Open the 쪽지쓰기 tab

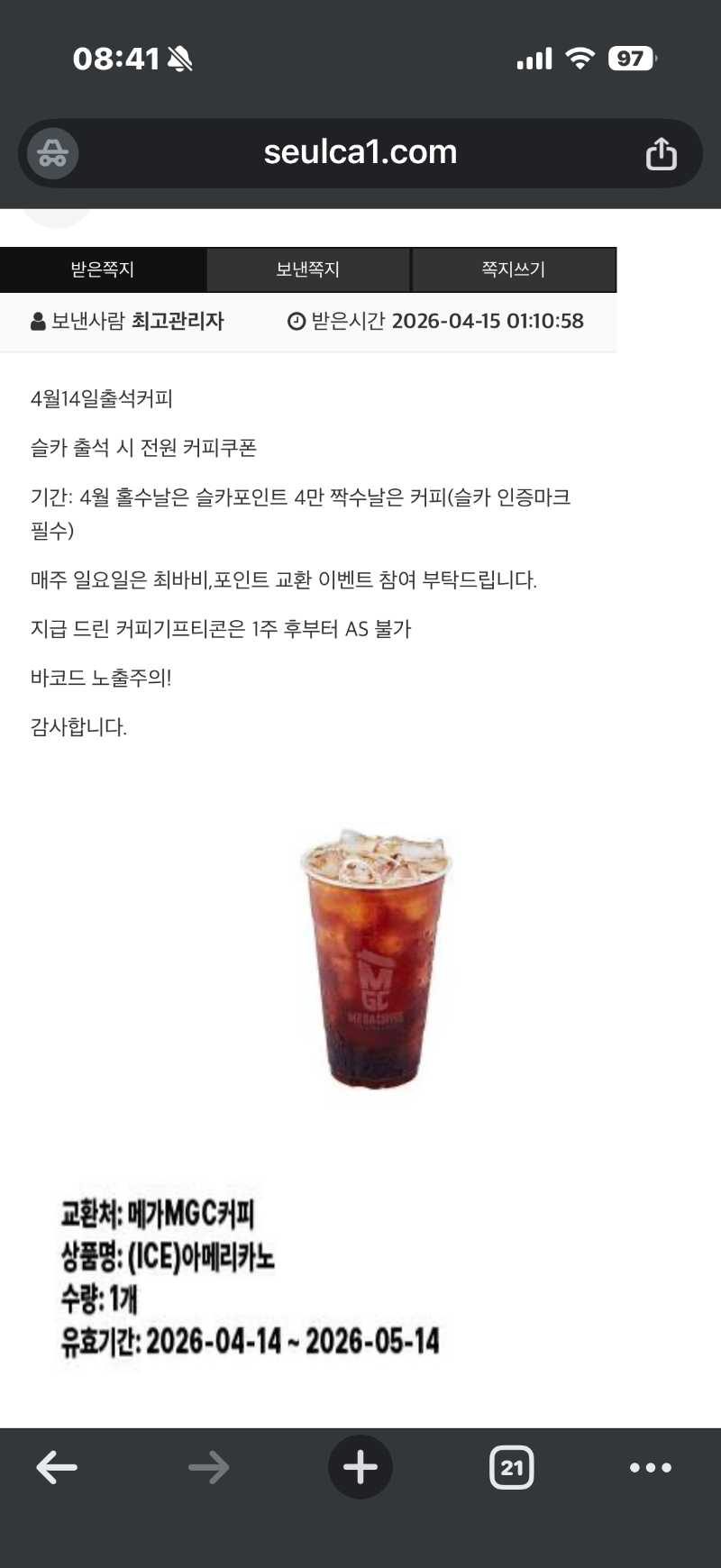click(513, 269)
